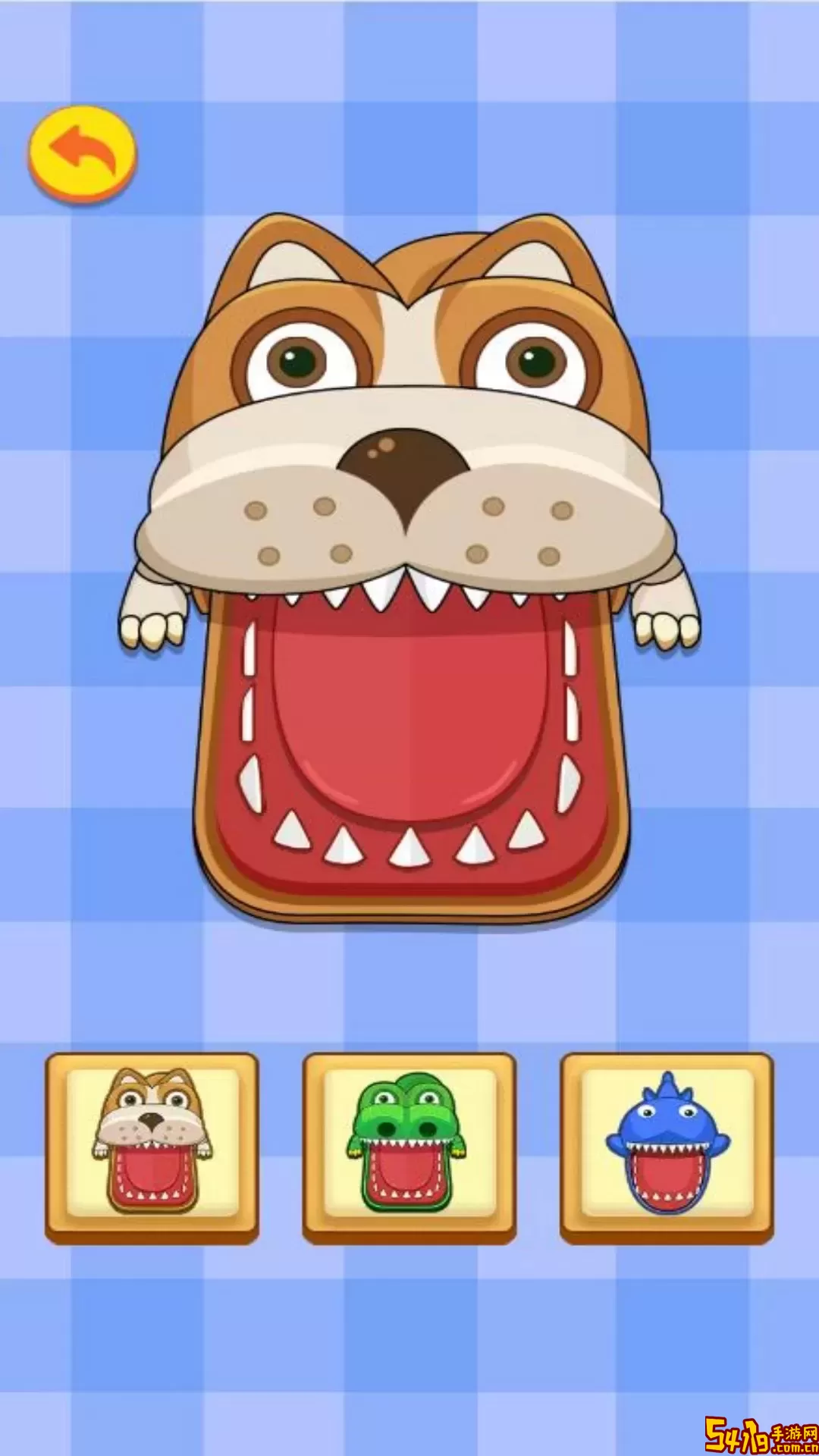Screen dimensions: 819x1456
Task: Pick the blue shark toy tile
Action: (667, 1146)
